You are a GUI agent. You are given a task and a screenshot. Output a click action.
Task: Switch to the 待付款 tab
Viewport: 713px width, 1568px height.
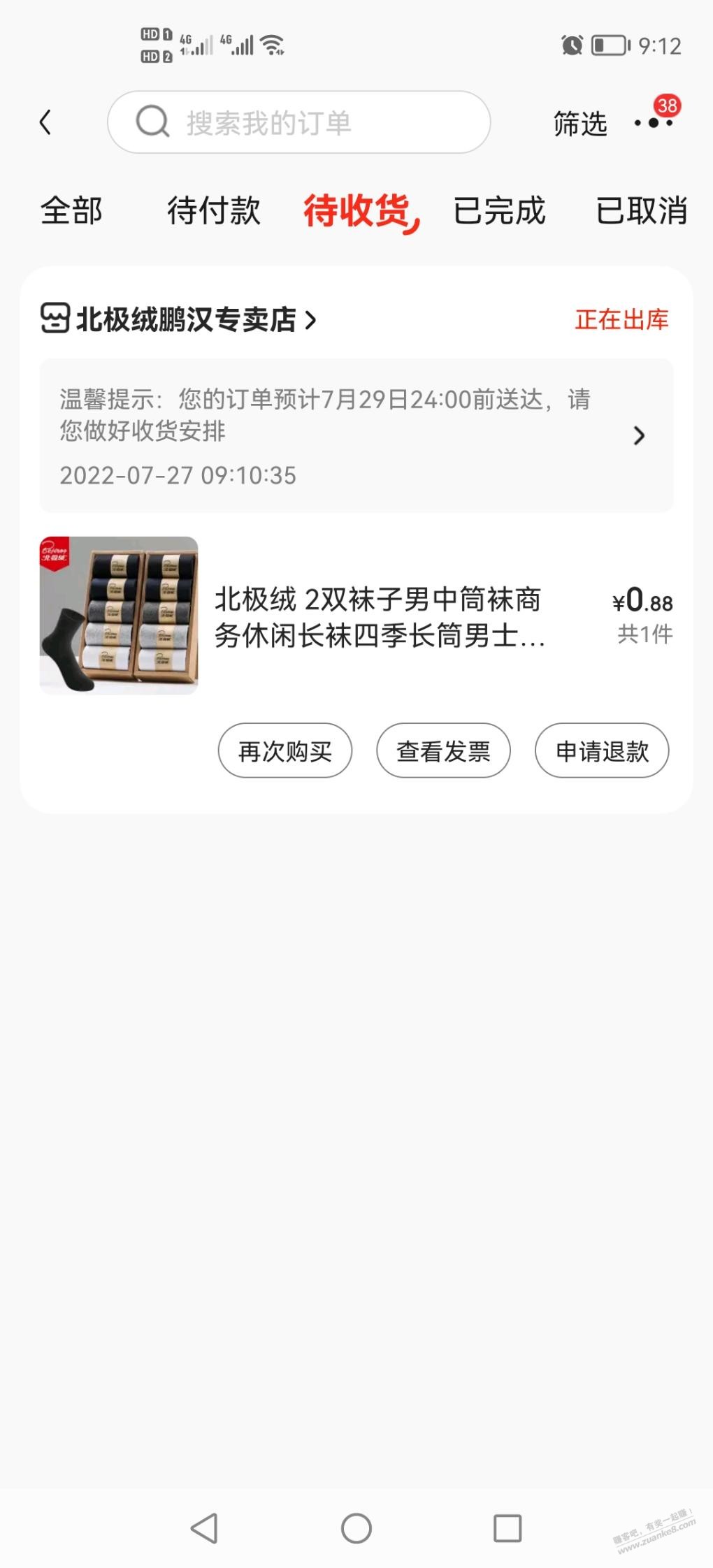[x=213, y=210]
